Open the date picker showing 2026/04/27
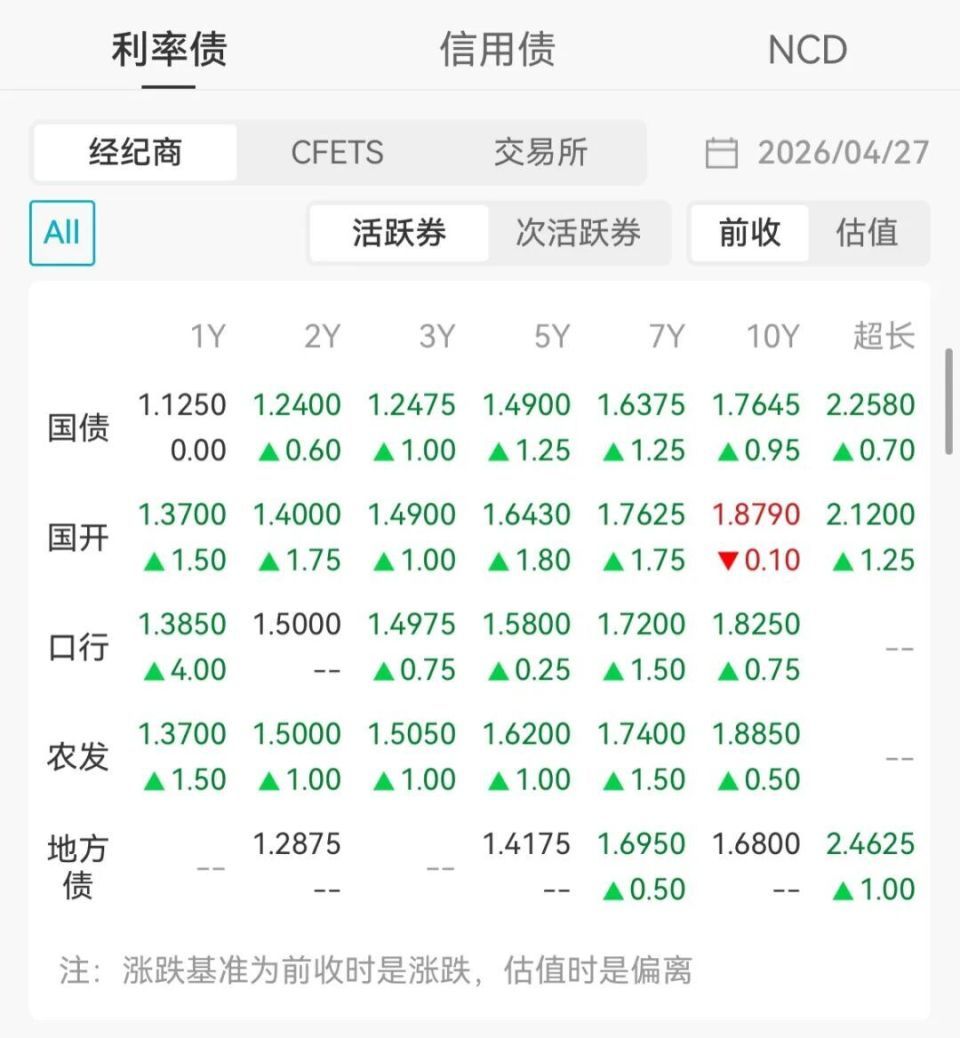 (x=817, y=153)
